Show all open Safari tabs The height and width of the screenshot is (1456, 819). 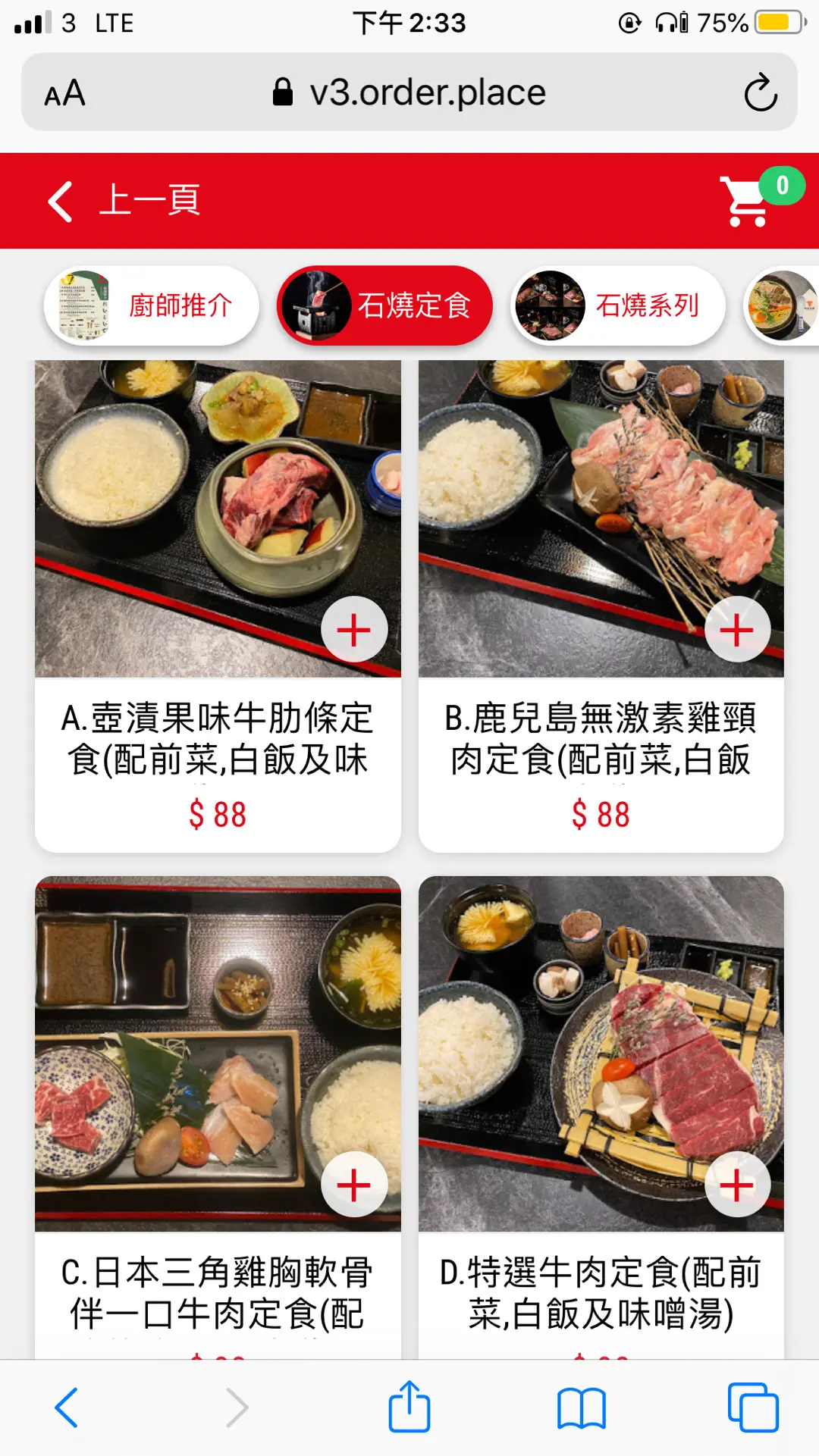752,1407
